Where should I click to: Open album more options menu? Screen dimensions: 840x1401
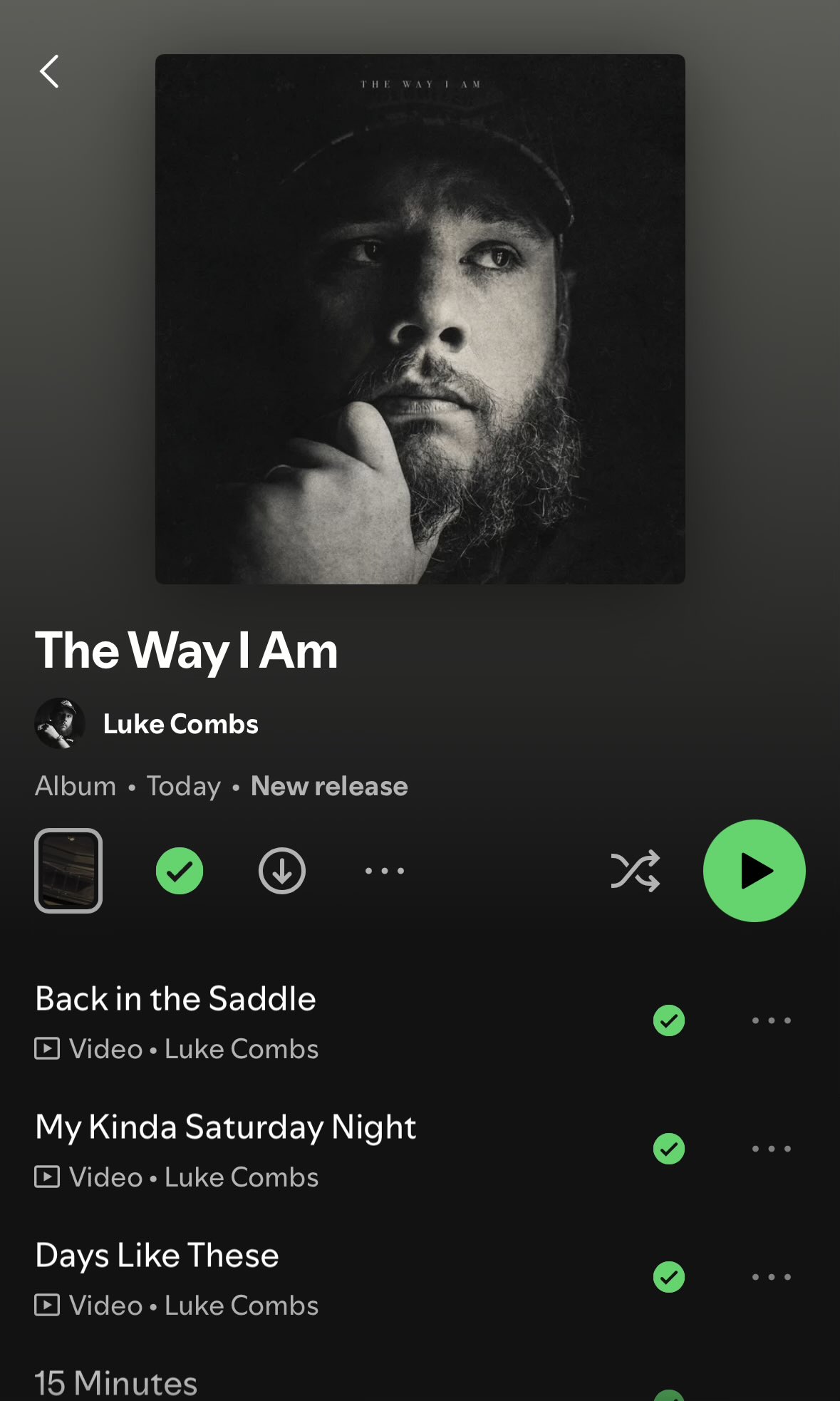point(385,871)
